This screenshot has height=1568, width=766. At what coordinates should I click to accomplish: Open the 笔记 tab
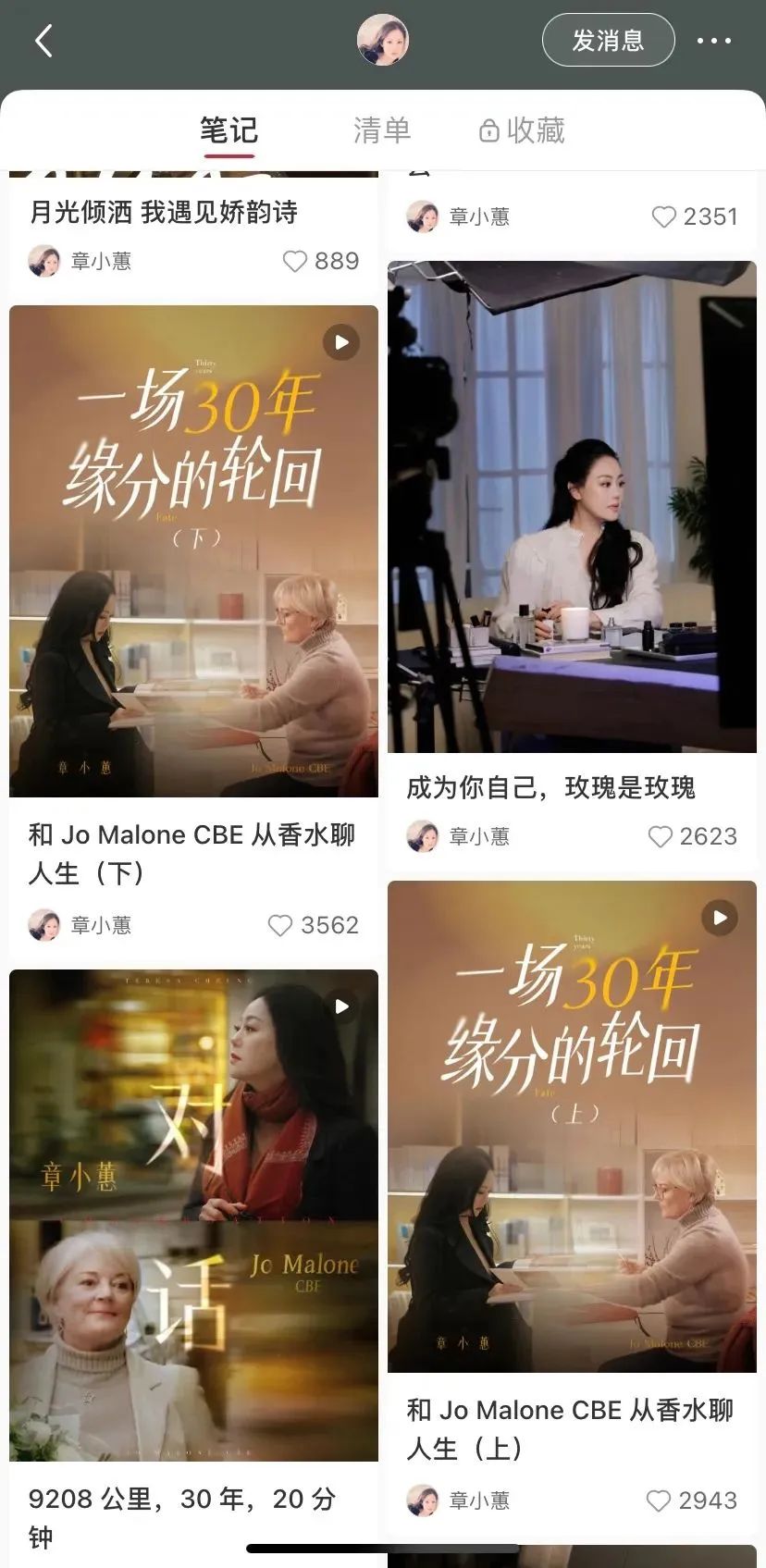point(227,130)
